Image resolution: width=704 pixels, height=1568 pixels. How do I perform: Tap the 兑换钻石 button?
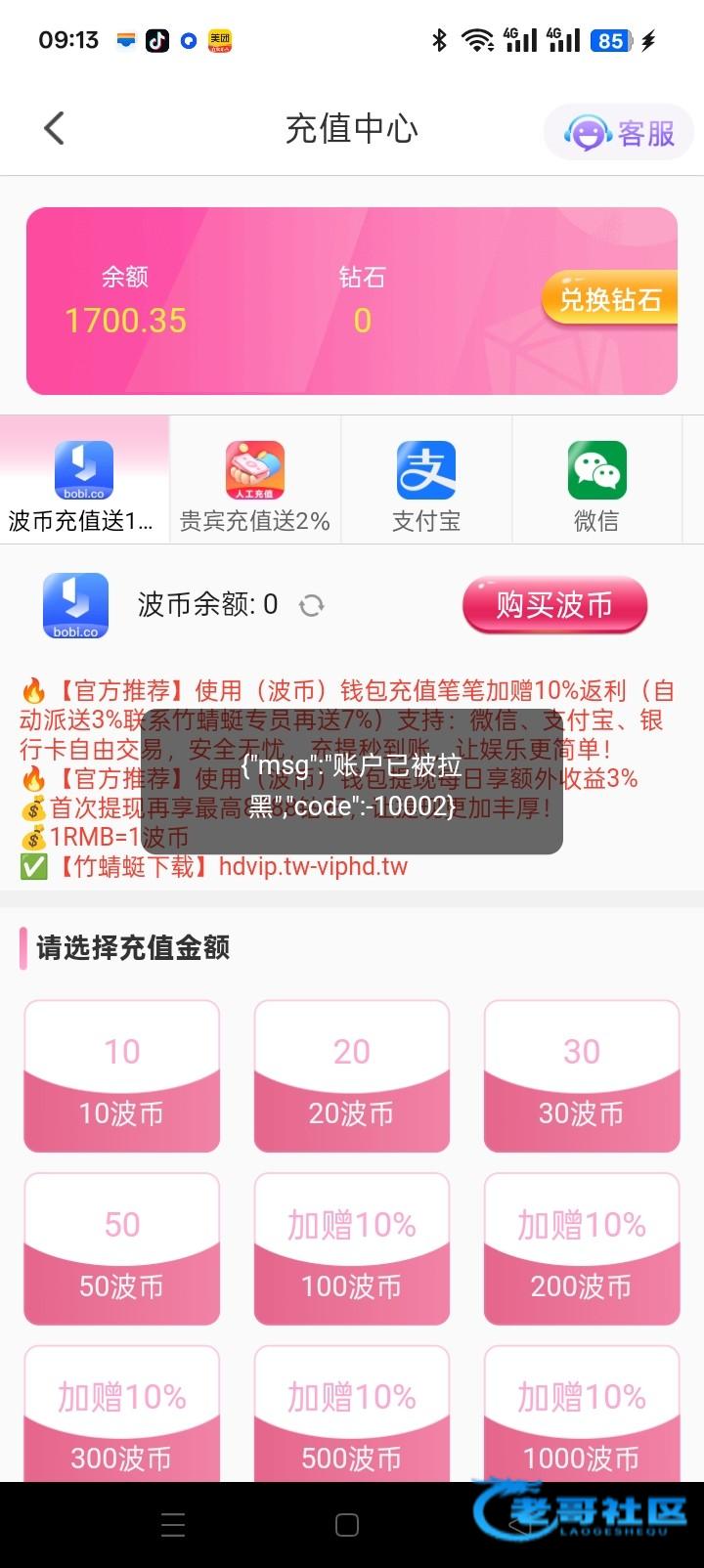609,299
